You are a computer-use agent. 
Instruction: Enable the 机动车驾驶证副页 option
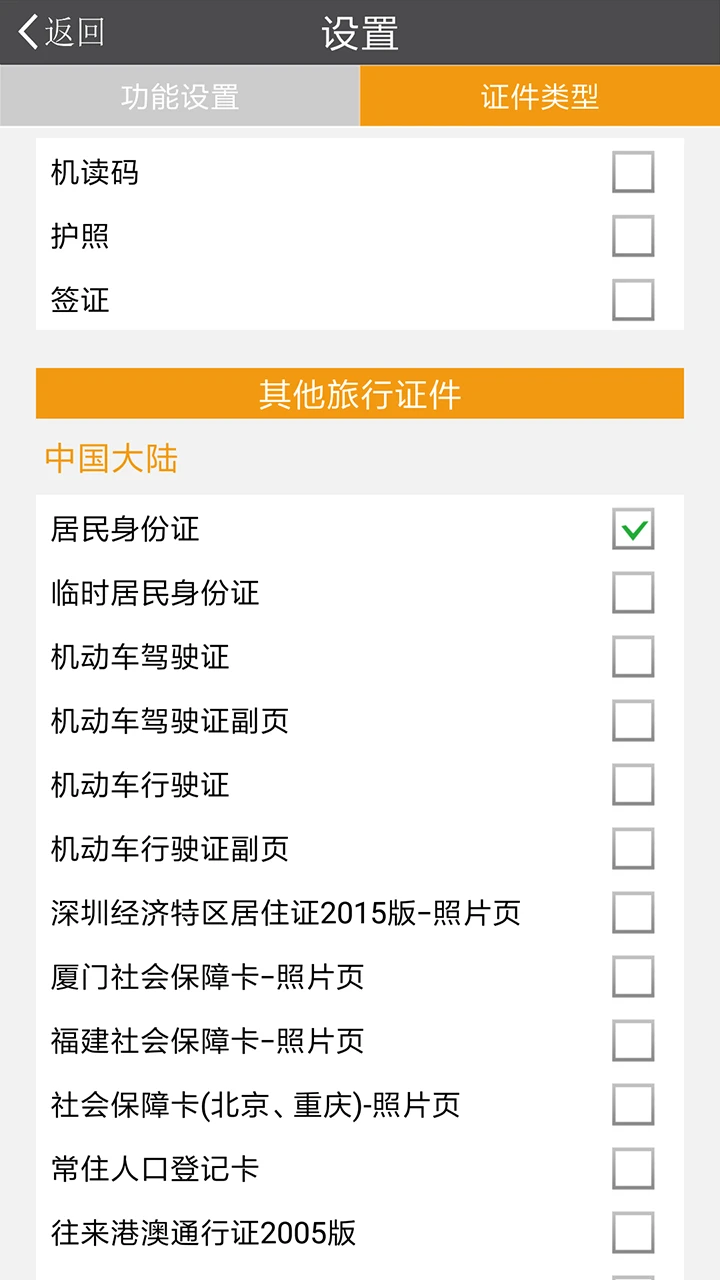click(x=633, y=721)
